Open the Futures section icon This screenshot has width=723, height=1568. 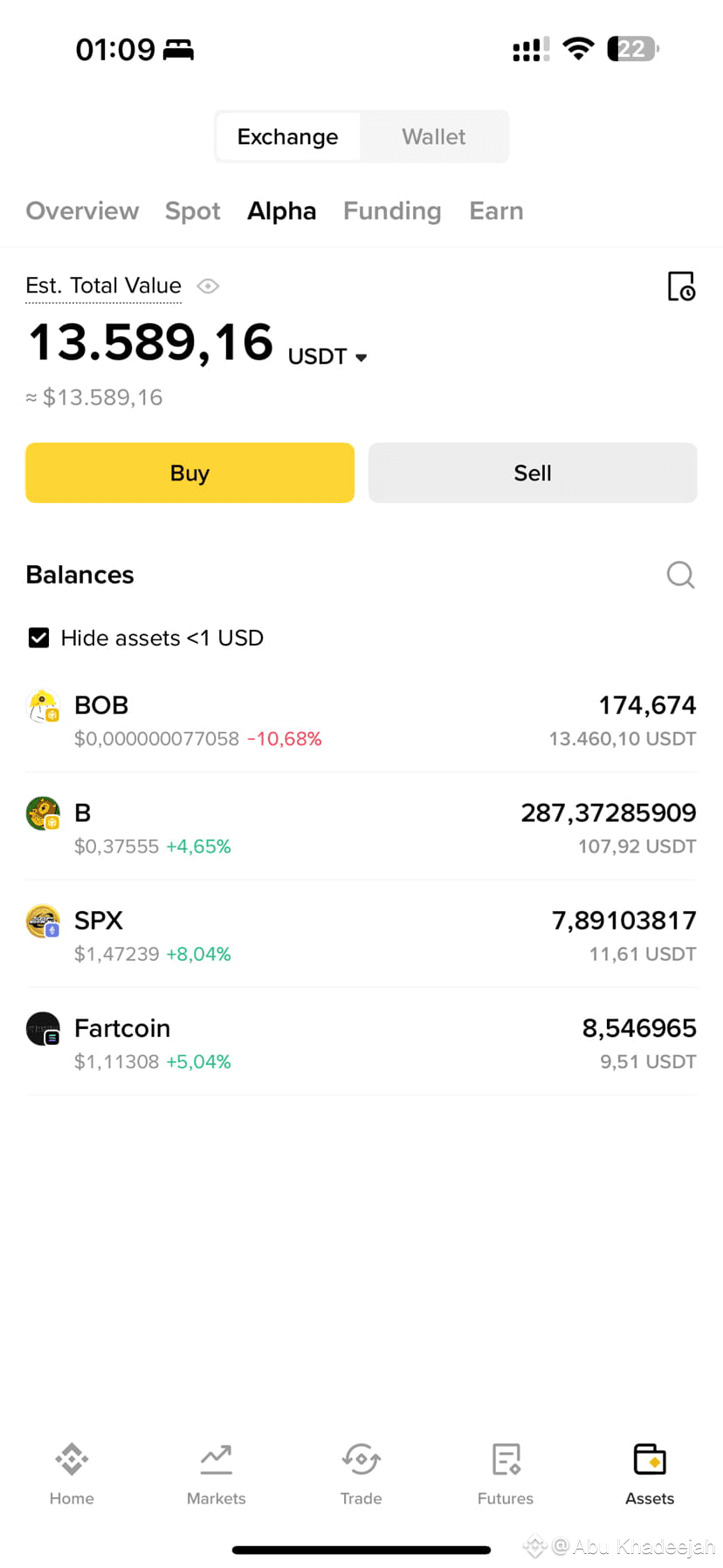tap(505, 1472)
